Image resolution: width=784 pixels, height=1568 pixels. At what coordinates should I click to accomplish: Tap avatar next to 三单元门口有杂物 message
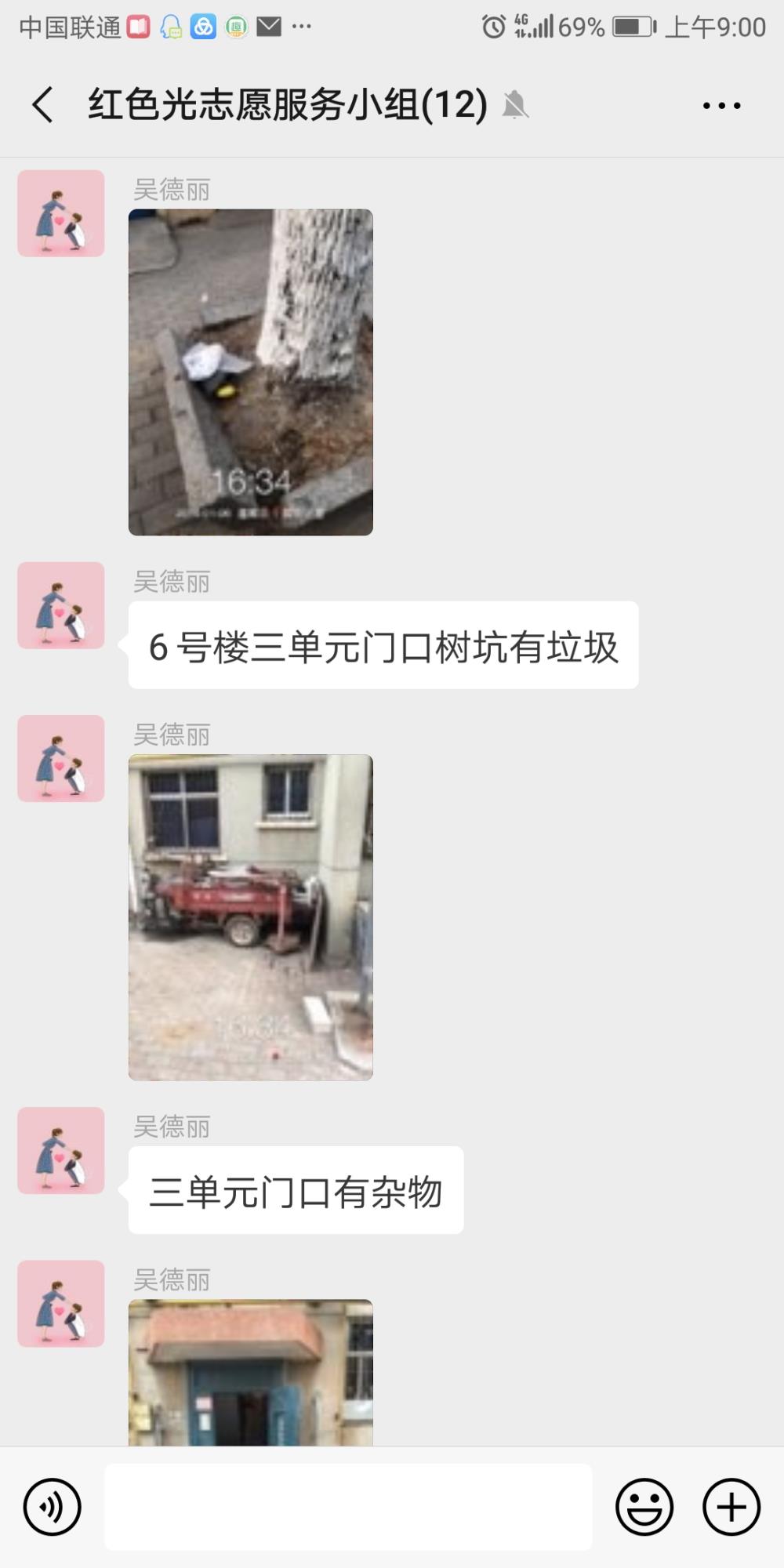click(61, 1150)
